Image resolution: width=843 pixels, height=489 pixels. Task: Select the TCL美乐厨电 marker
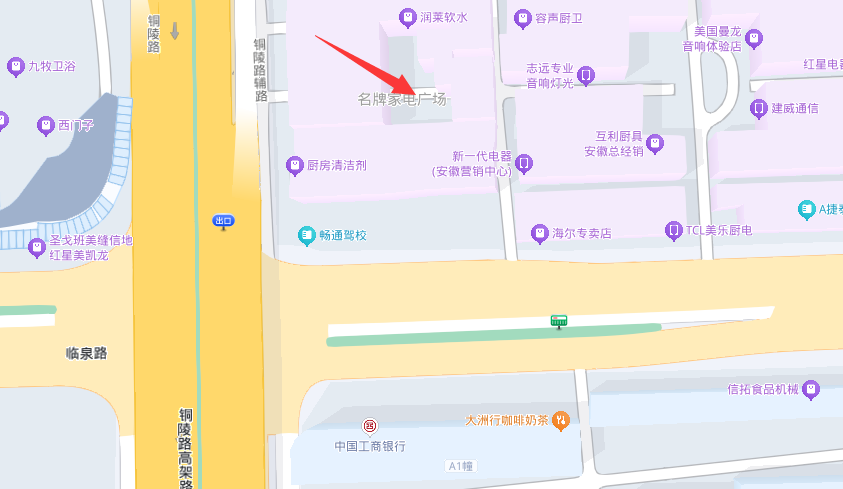coord(673,231)
